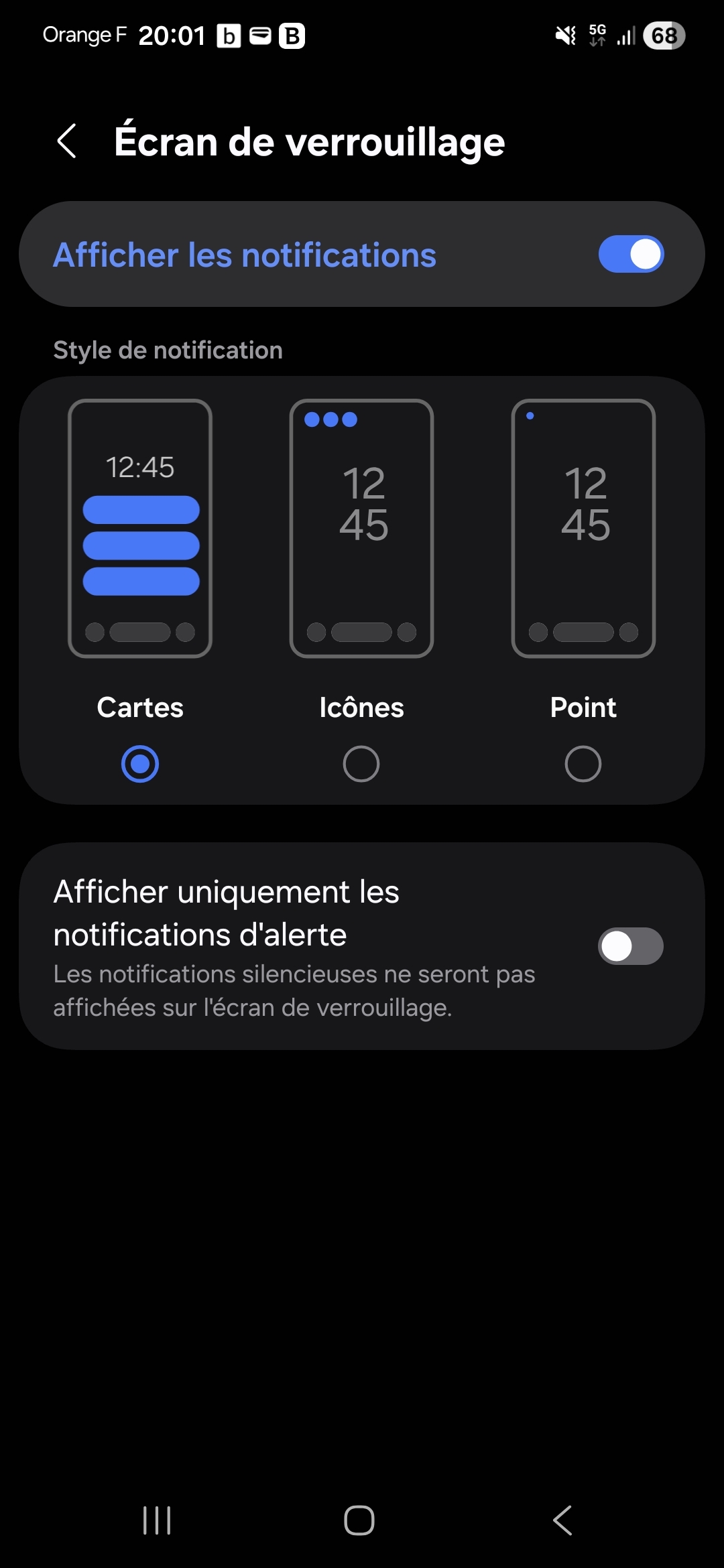Image resolution: width=724 pixels, height=1568 pixels.
Task: Go back from Écran de verrouillage
Action: coord(67,141)
